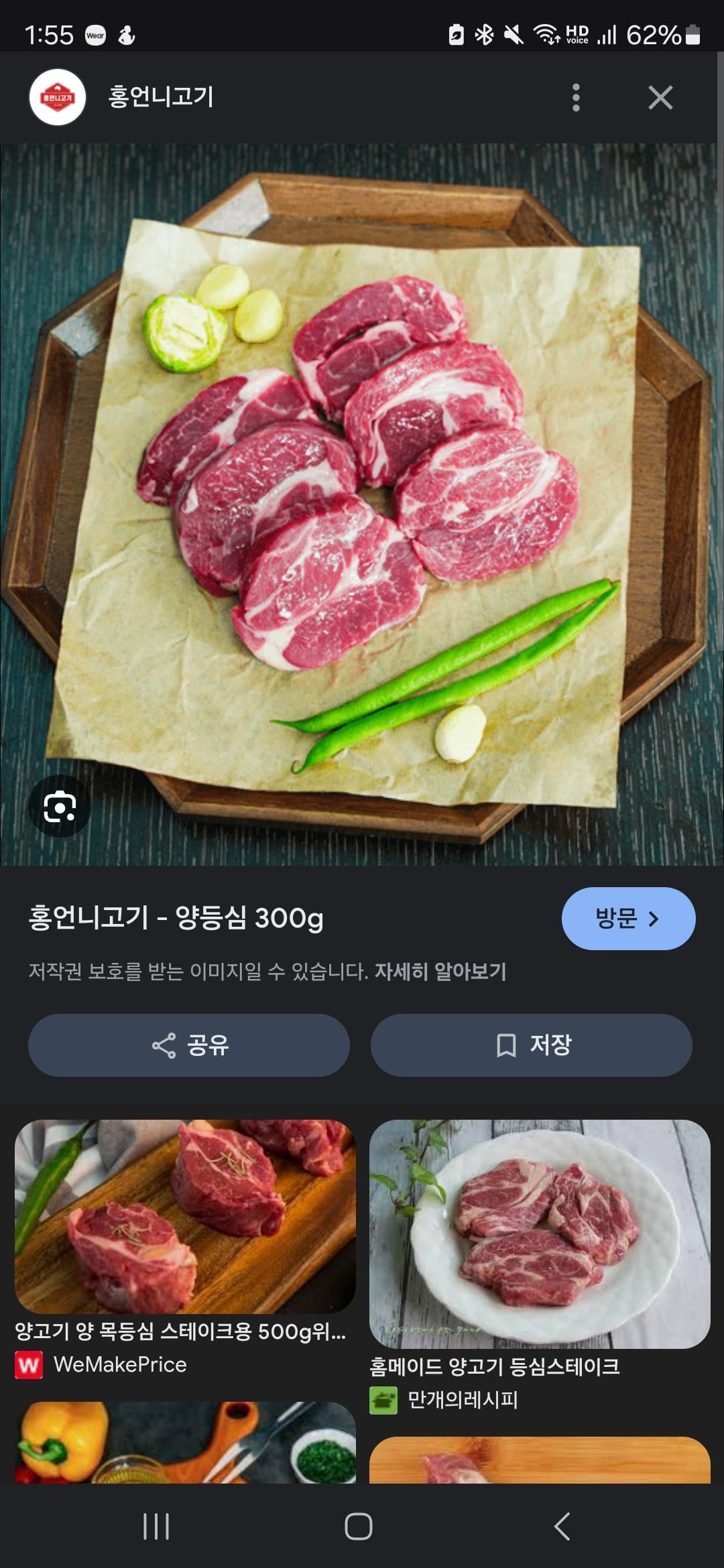Go back using the system back button
The height and width of the screenshot is (1568, 724).
[x=562, y=1526]
